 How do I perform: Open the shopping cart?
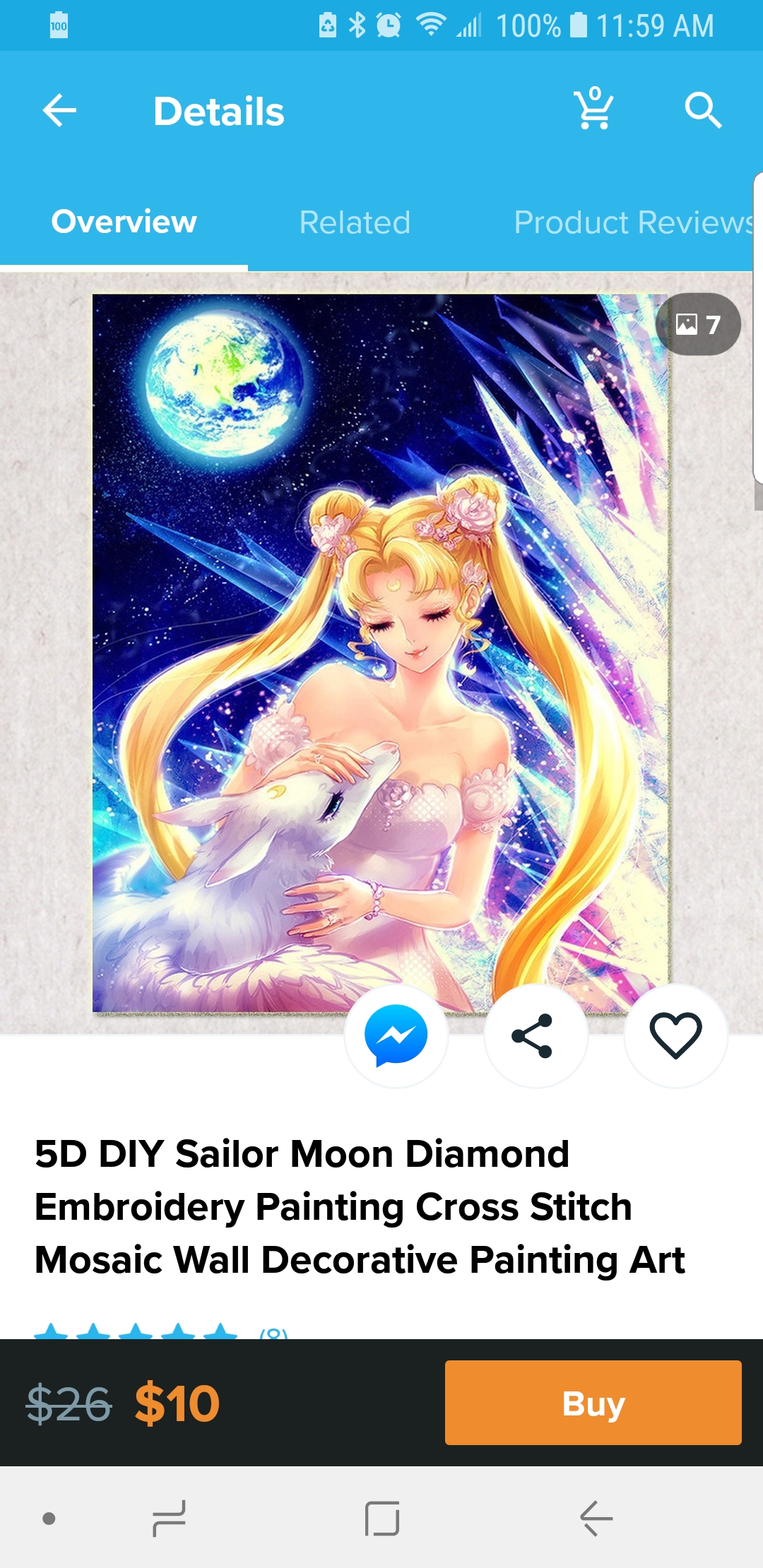(x=594, y=109)
